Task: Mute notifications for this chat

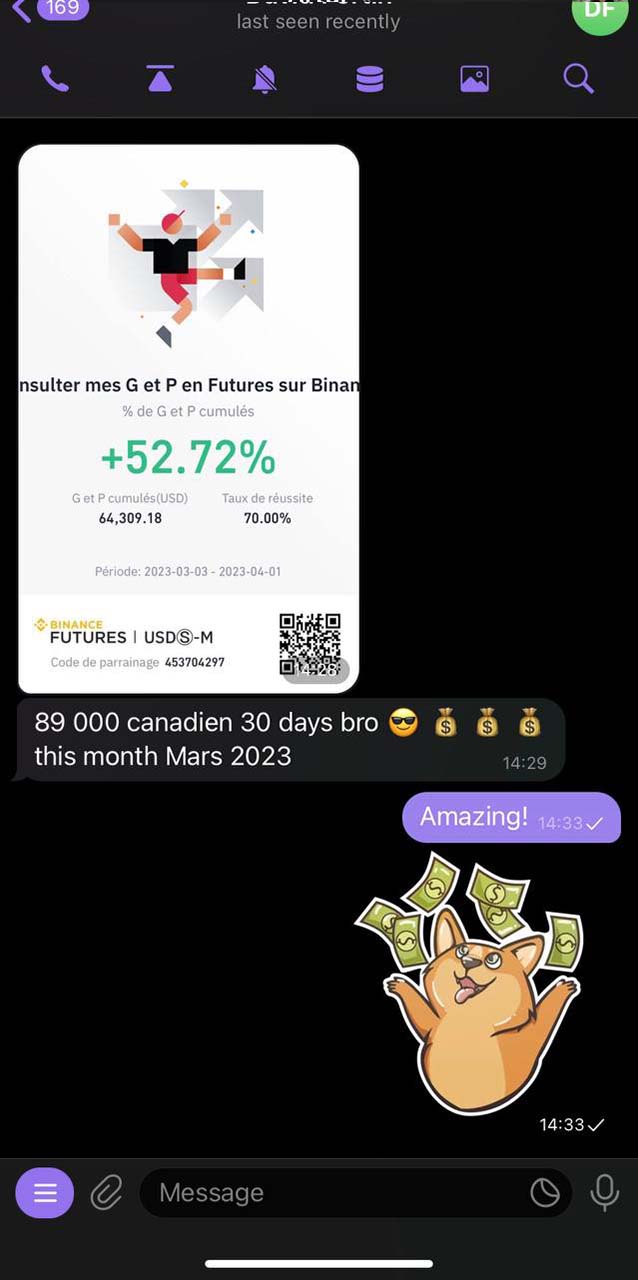Action: tap(265, 78)
